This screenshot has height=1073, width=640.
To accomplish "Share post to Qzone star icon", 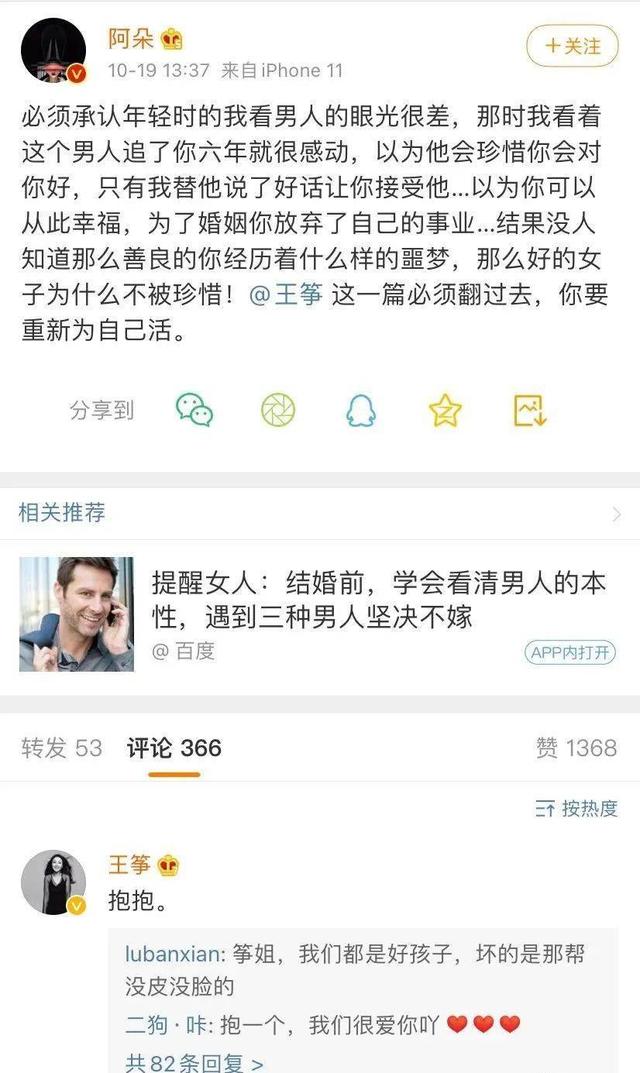I will coord(444,409).
